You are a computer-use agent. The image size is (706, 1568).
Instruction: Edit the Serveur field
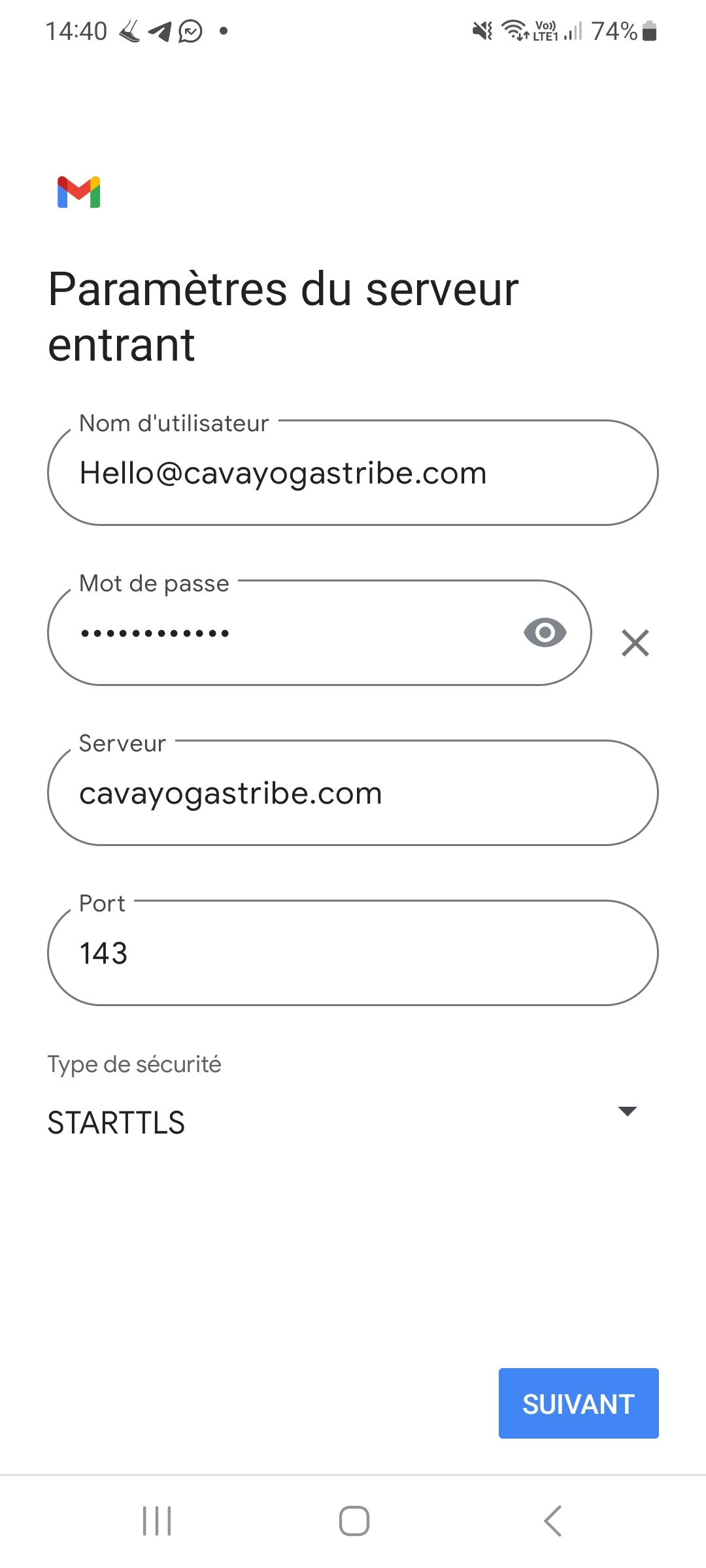(353, 793)
